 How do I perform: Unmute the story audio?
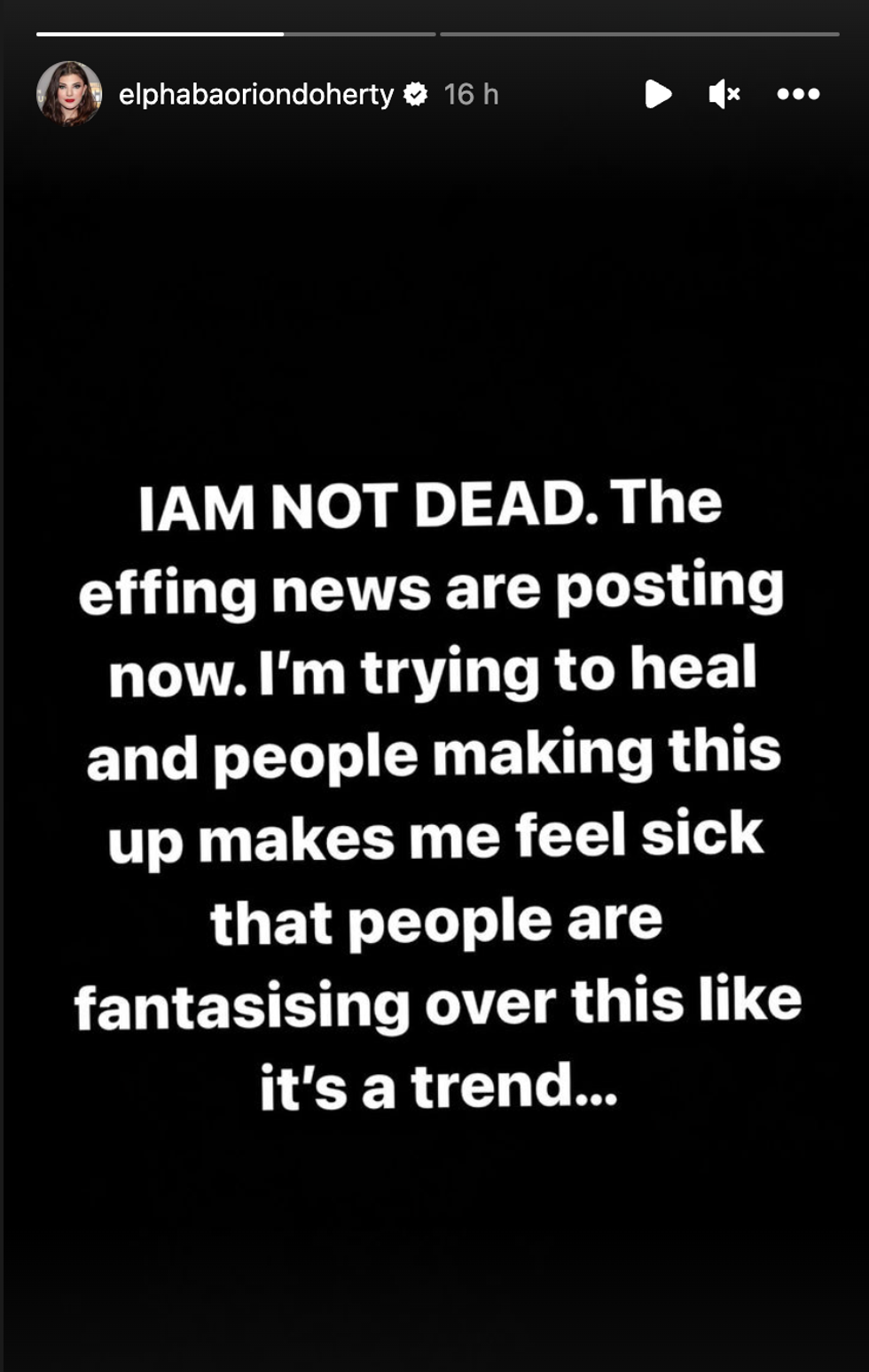[724, 94]
